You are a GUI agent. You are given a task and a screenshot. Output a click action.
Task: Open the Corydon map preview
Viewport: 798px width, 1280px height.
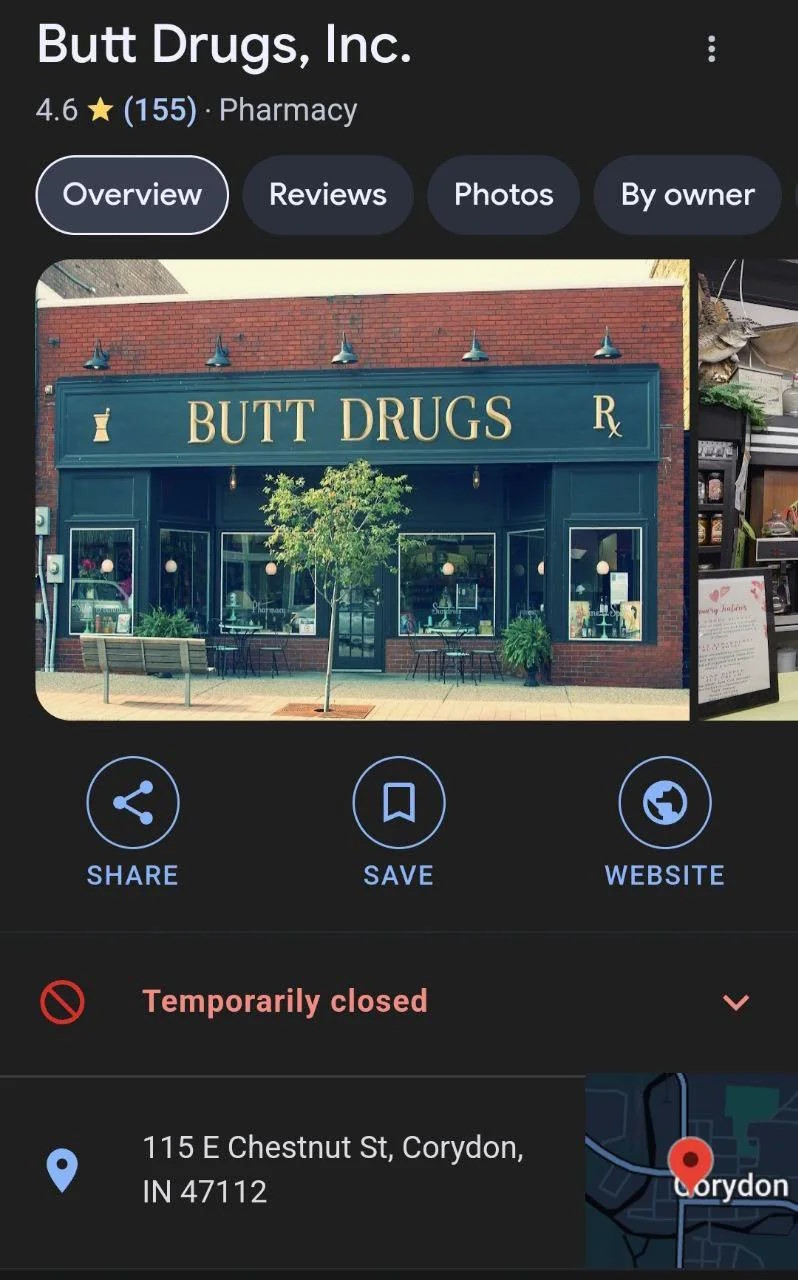tap(690, 1170)
